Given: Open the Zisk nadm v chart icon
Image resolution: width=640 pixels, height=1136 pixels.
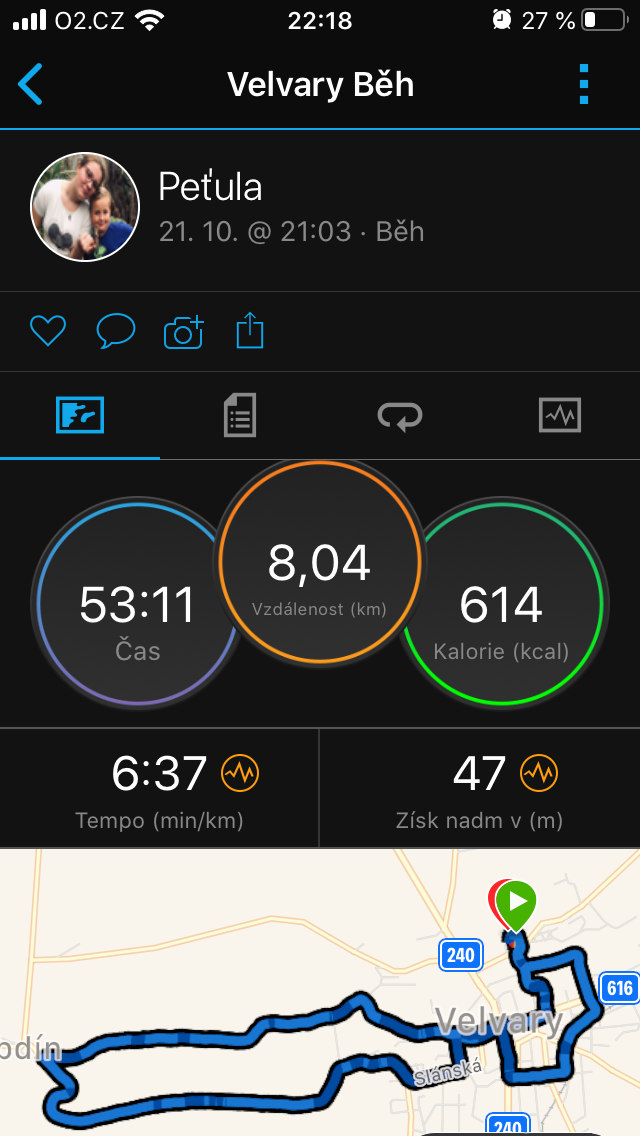Looking at the screenshot, I should 539,773.
